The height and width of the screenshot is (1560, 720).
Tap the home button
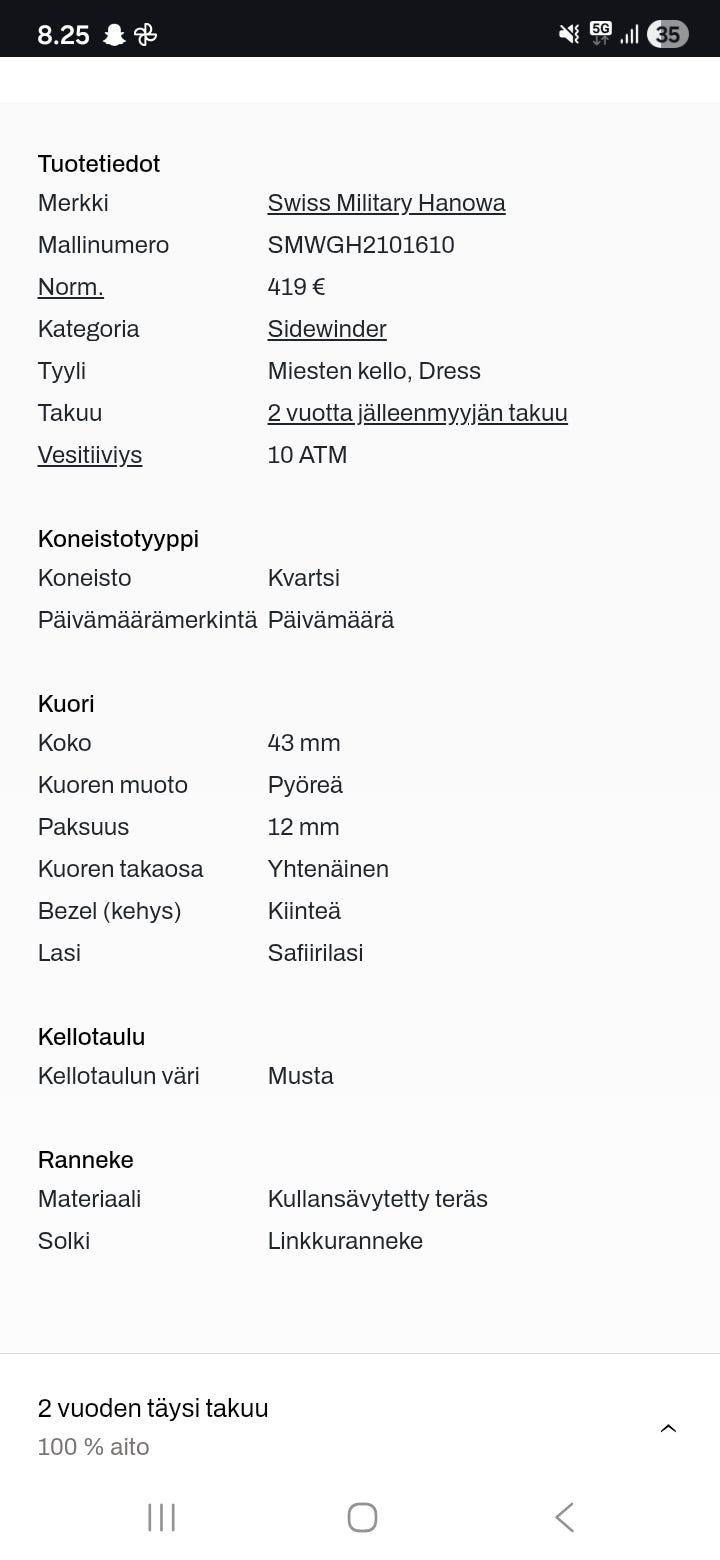360,1516
